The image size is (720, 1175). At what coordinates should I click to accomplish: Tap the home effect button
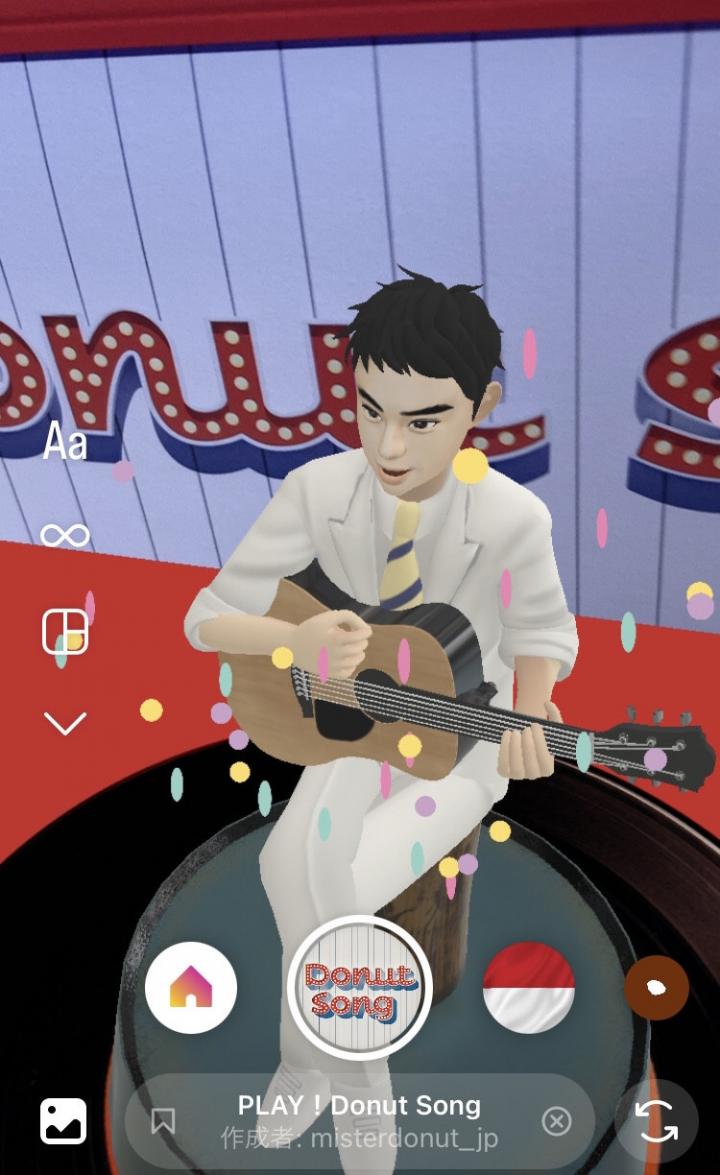191,988
